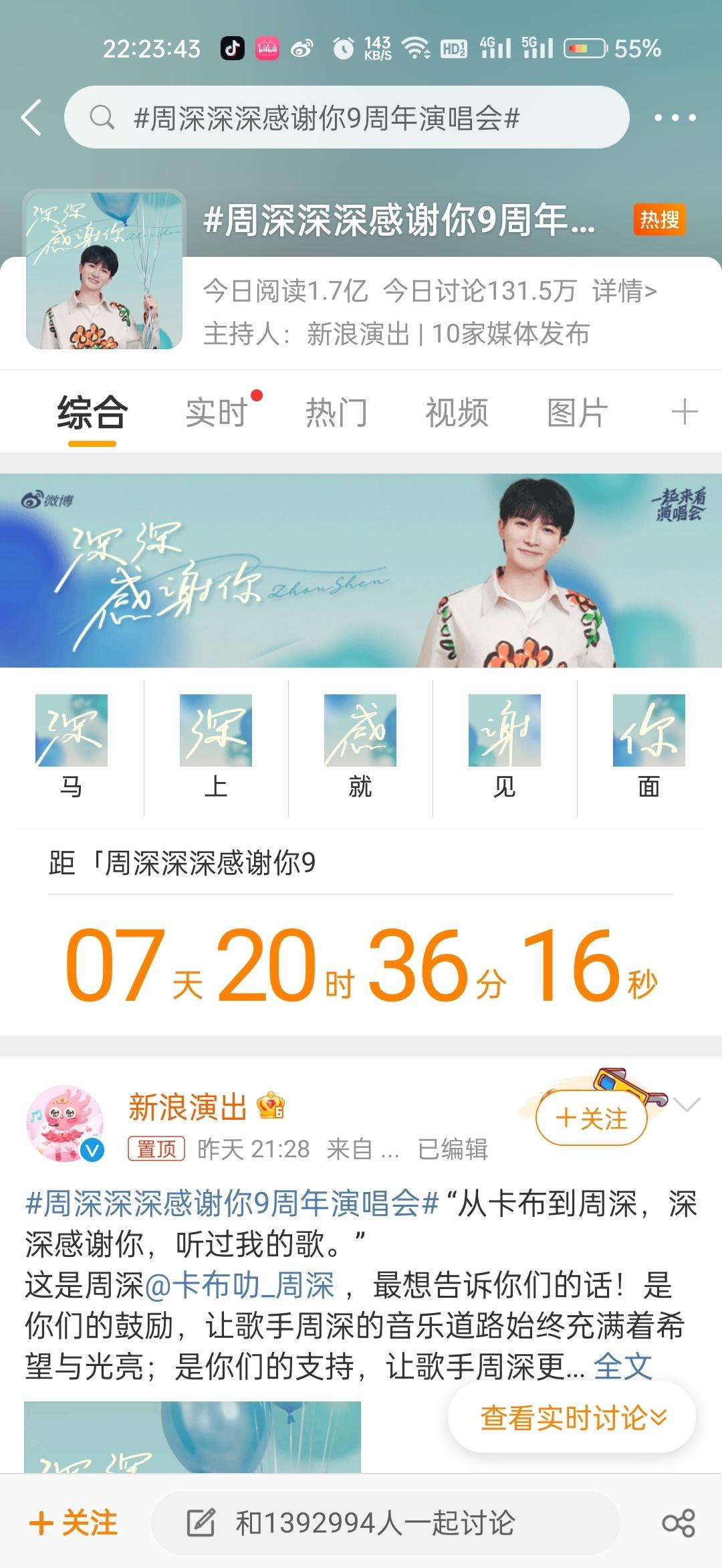Switch to the 热门 tab
Image resolution: width=722 pixels, height=1568 pixels.
click(x=336, y=413)
